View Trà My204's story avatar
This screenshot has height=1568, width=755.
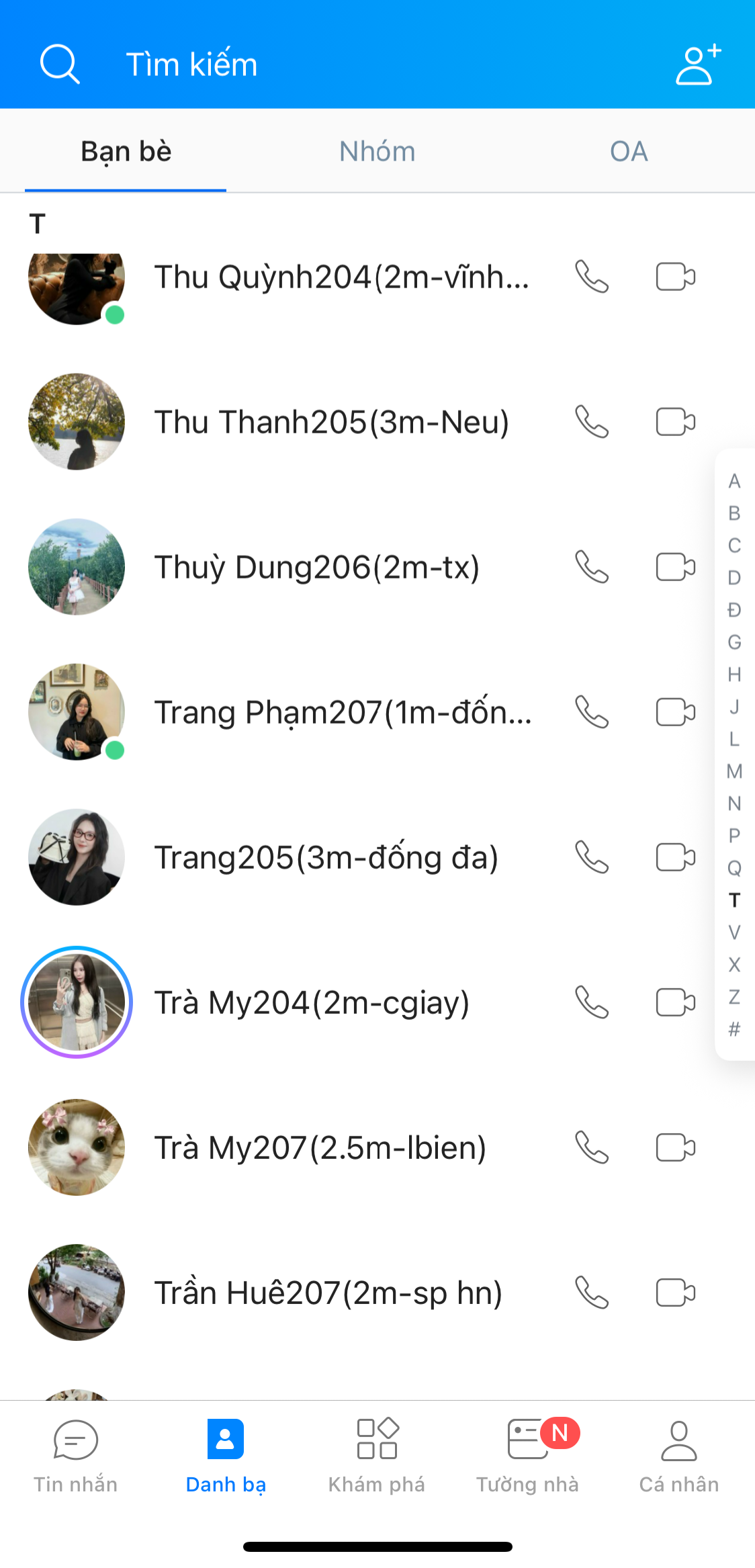coord(77,1002)
